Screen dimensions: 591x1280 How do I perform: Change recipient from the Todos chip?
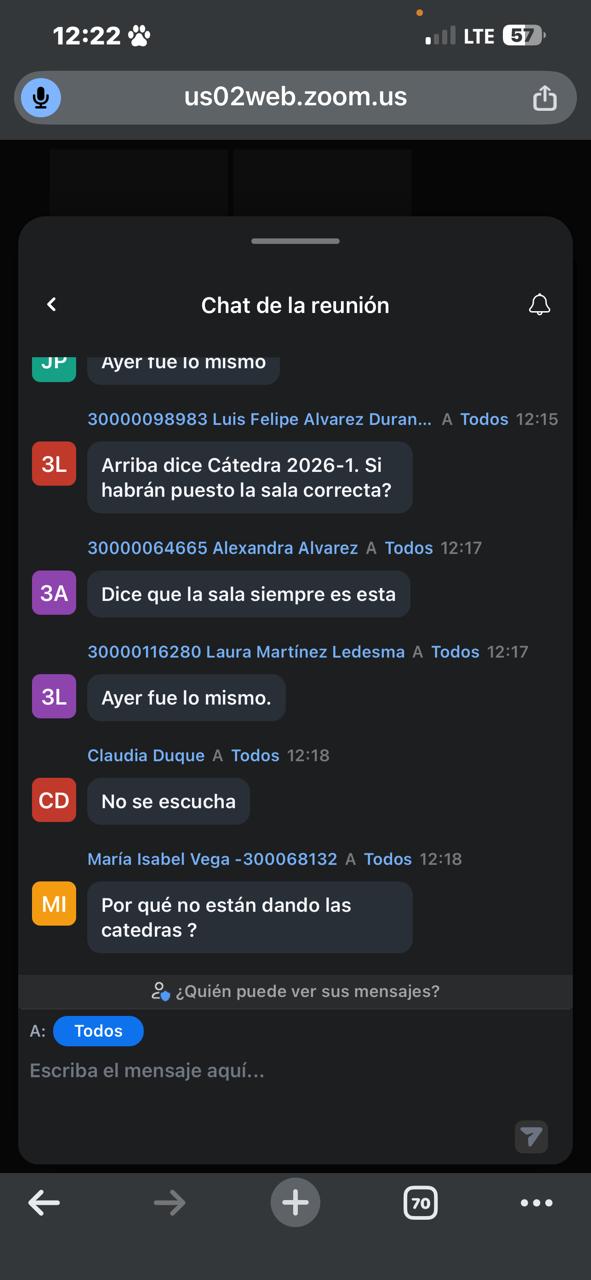point(98,1031)
